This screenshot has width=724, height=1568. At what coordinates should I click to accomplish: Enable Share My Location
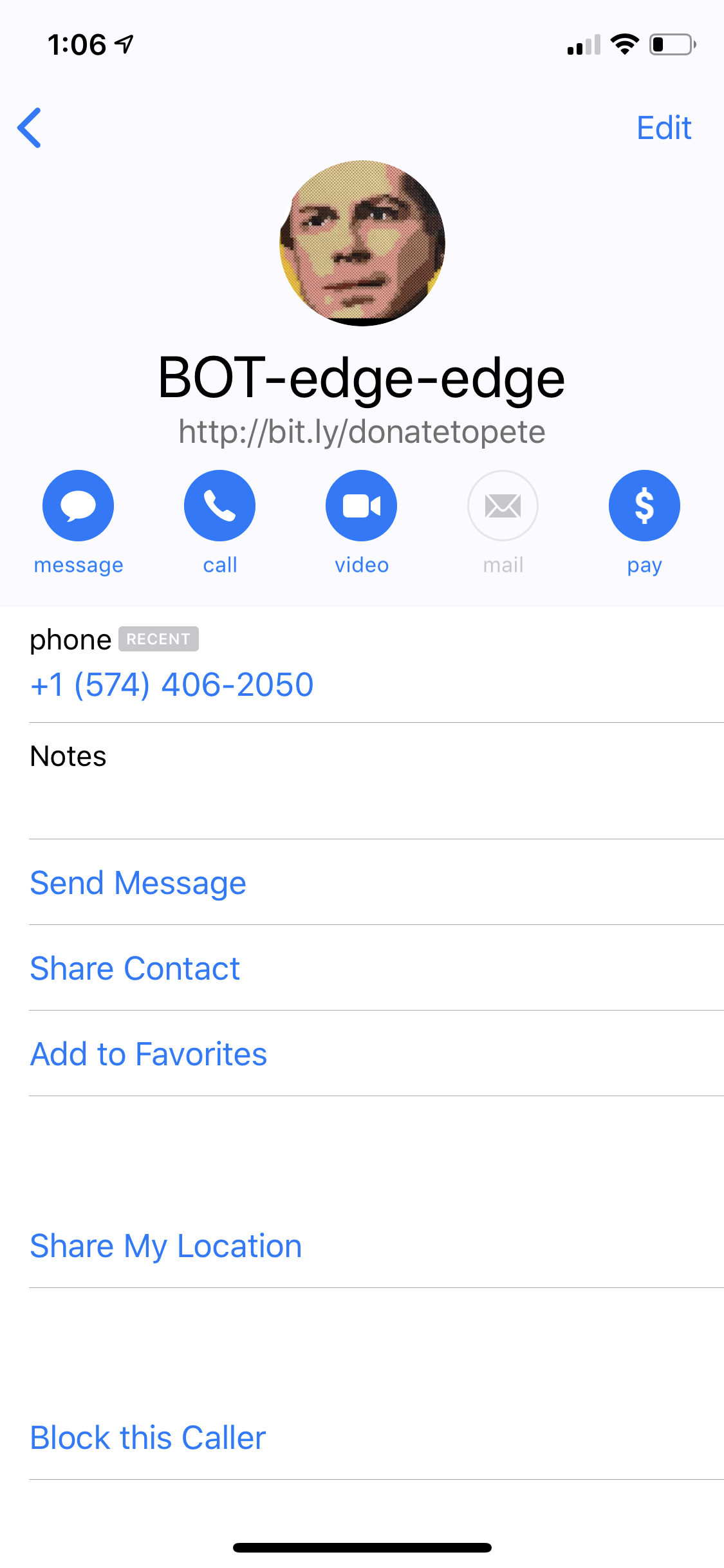[x=165, y=1245]
